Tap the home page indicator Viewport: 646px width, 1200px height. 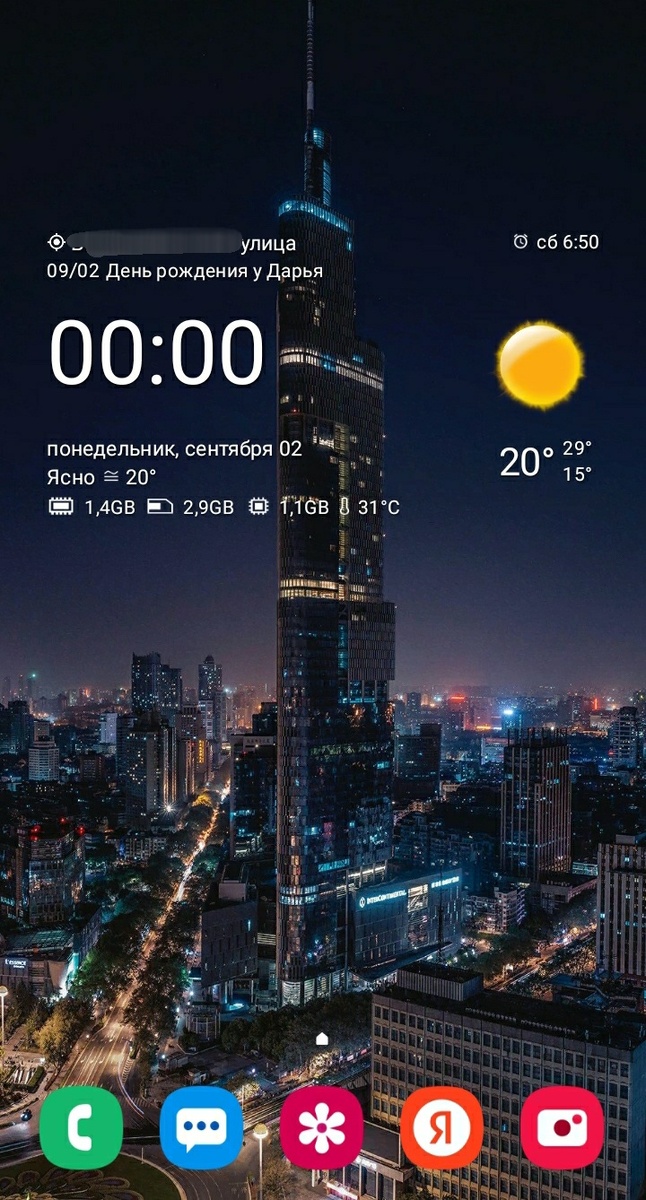322,1039
